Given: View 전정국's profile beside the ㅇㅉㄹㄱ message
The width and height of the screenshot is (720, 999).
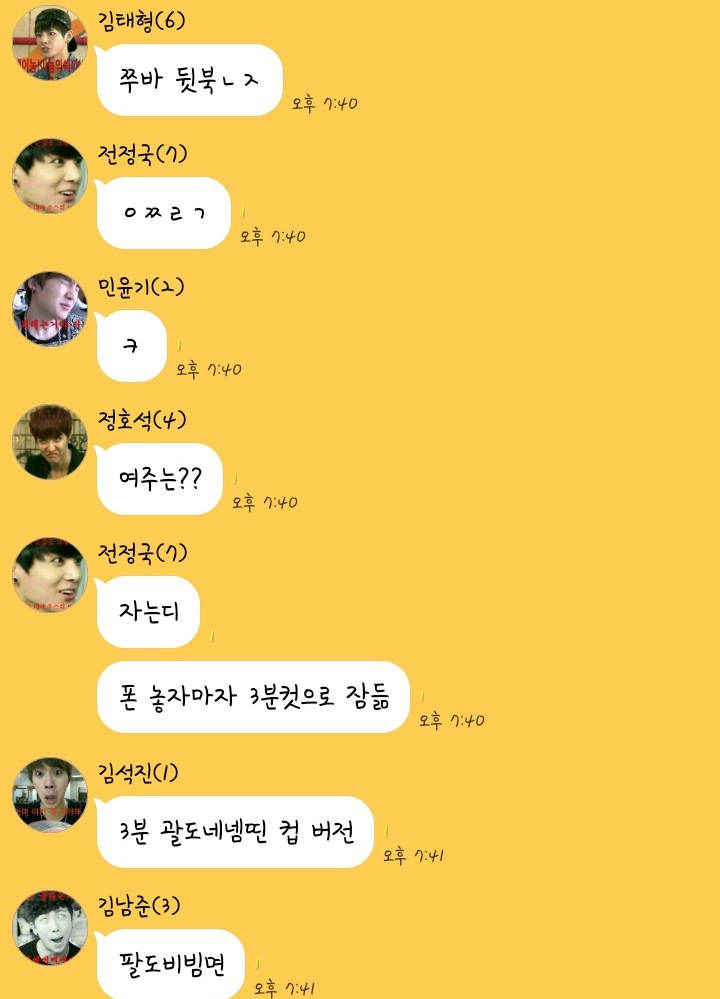Looking at the screenshot, I should click(49, 176).
